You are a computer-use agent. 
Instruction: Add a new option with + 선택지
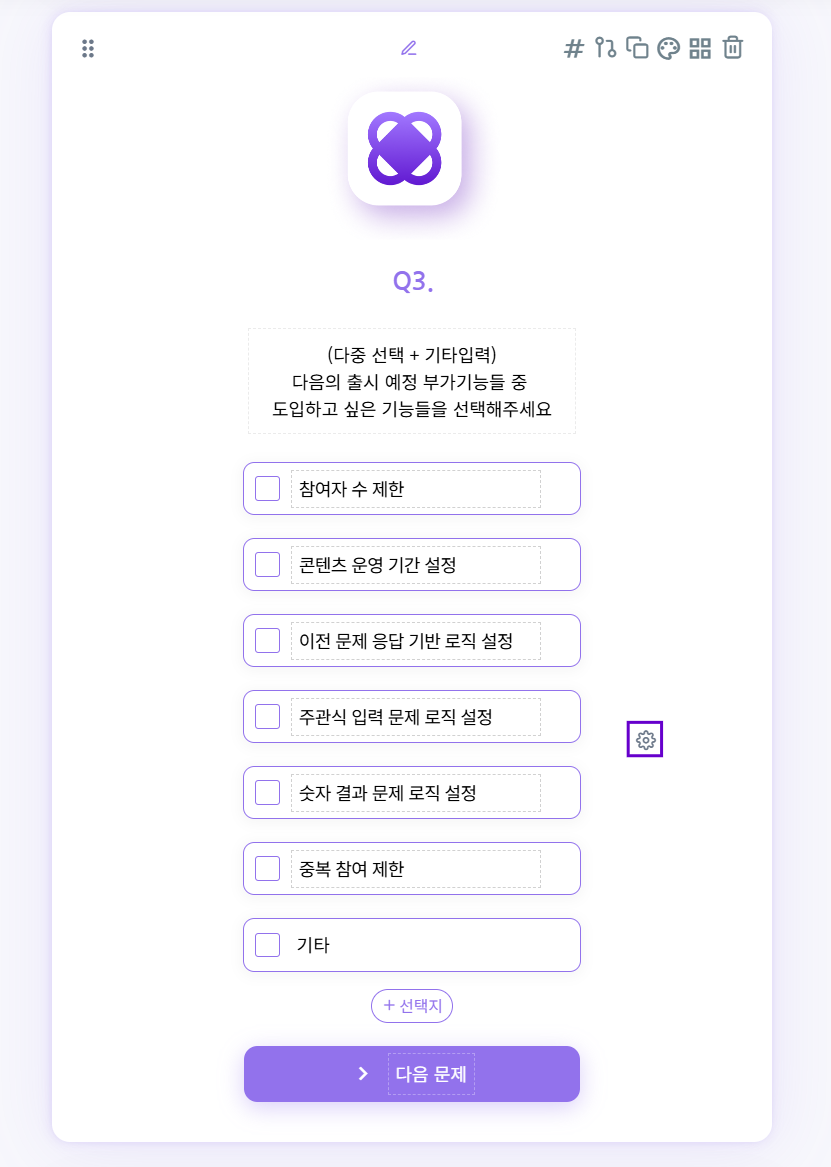[x=412, y=1006]
